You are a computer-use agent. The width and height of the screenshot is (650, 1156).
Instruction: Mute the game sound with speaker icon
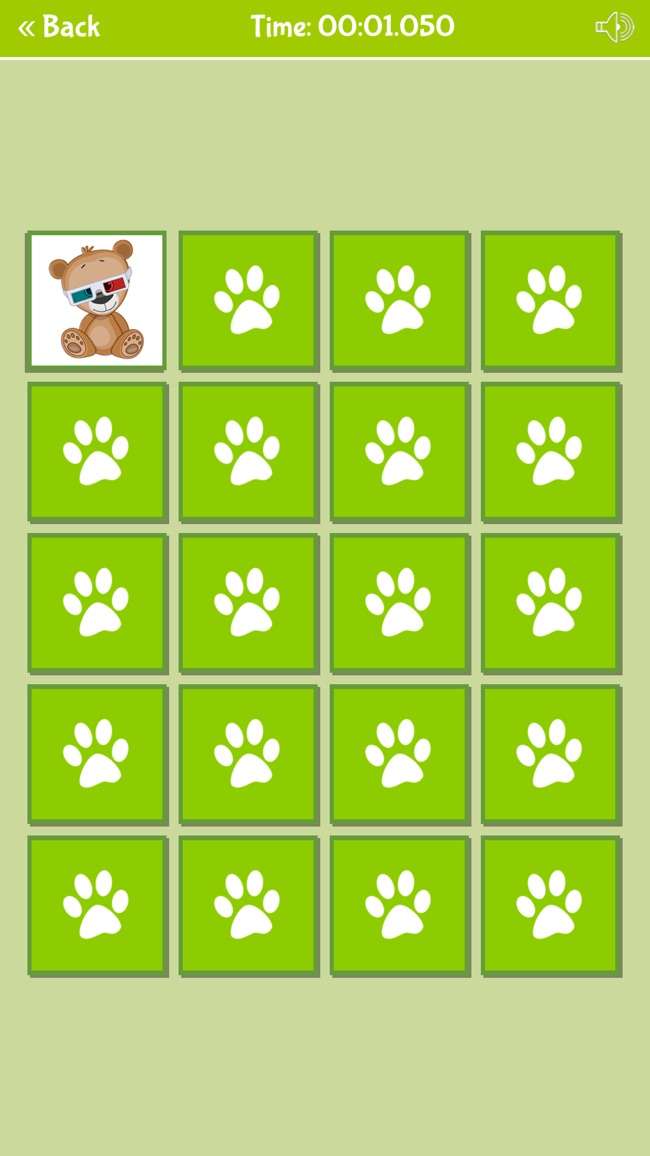614,27
